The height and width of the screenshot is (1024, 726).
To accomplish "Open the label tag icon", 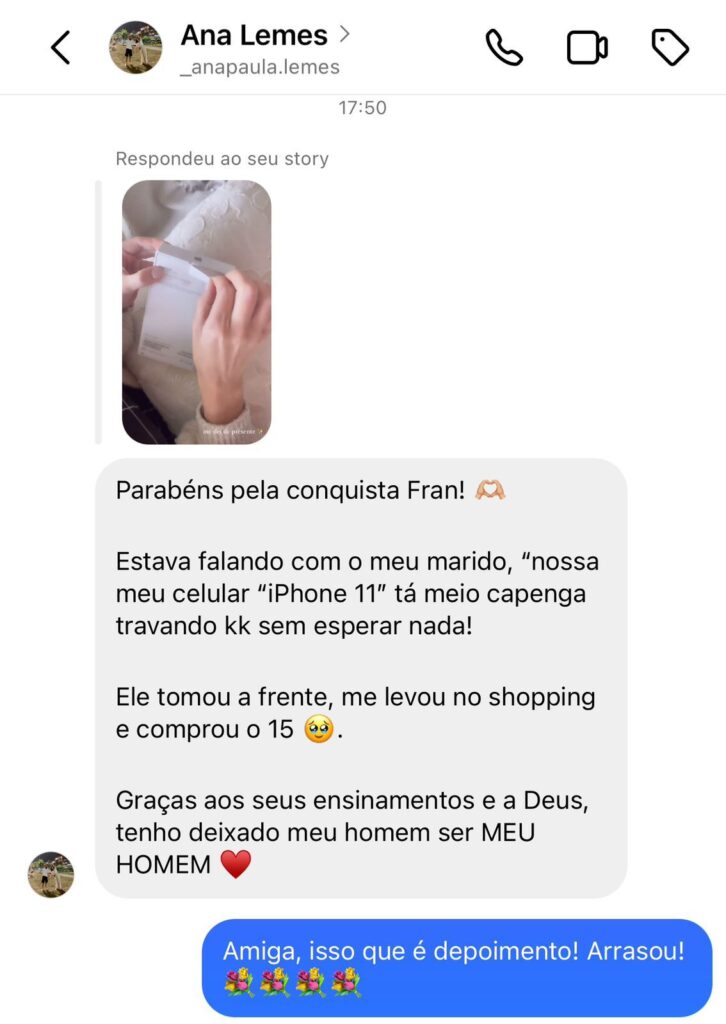I will [670, 47].
